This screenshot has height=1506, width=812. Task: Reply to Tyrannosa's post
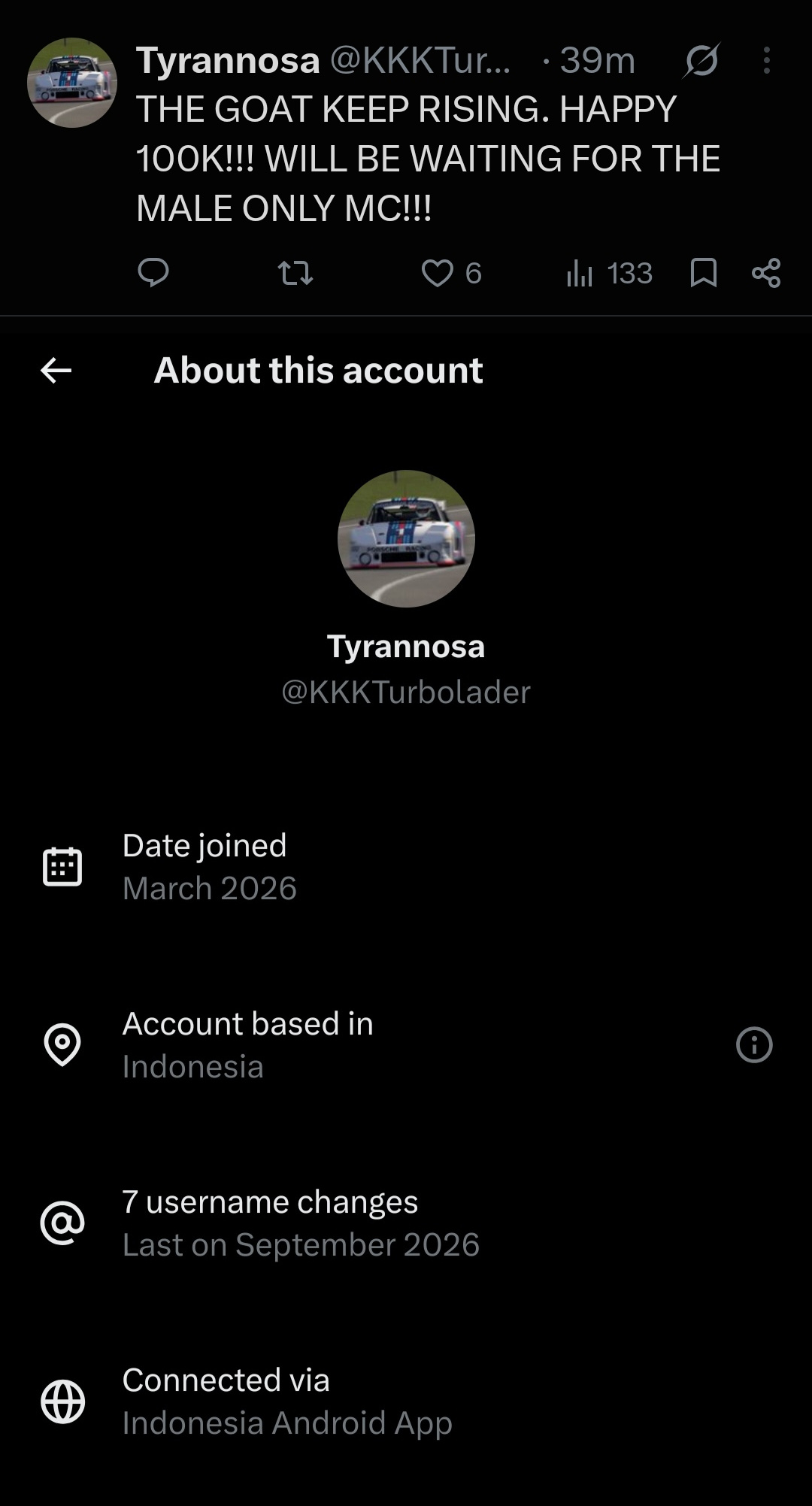(x=153, y=272)
